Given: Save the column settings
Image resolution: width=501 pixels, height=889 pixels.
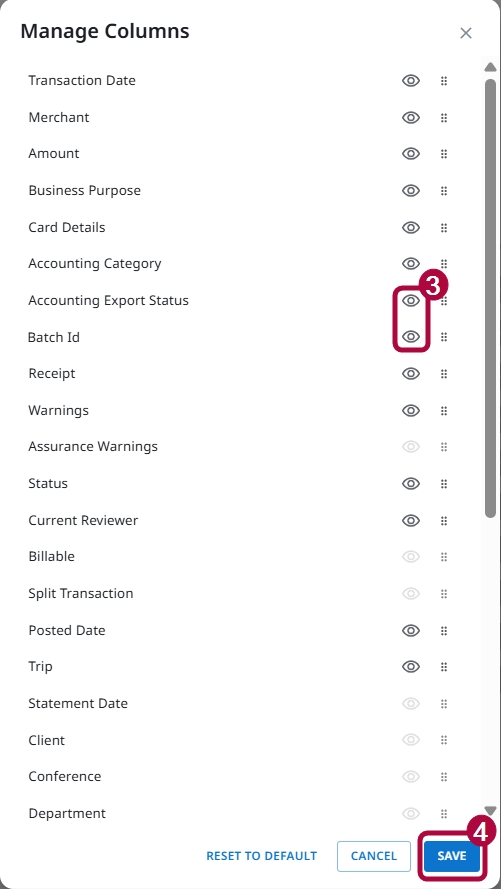Looking at the screenshot, I should pyautogui.click(x=452, y=856).
